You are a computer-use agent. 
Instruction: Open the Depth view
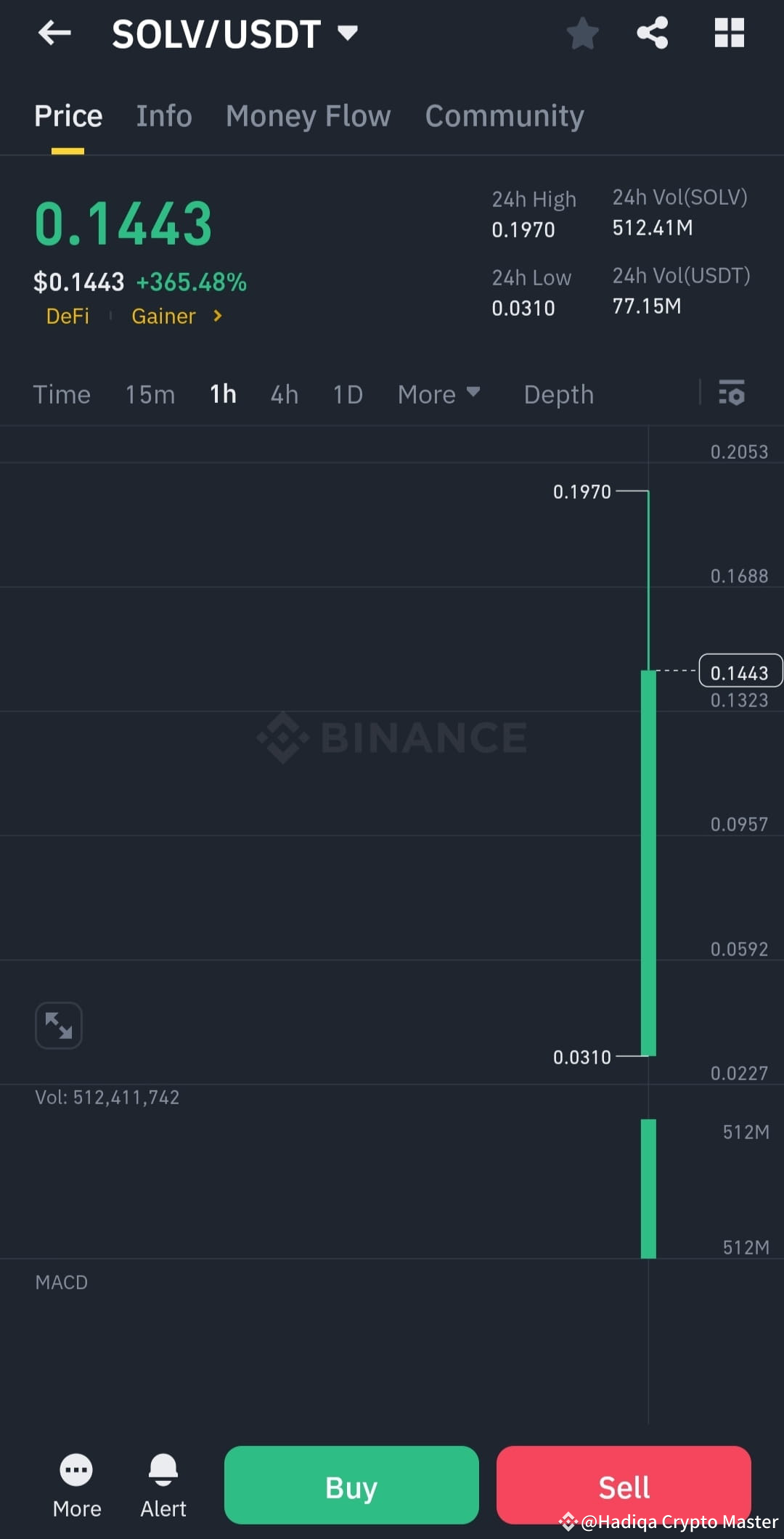[558, 394]
